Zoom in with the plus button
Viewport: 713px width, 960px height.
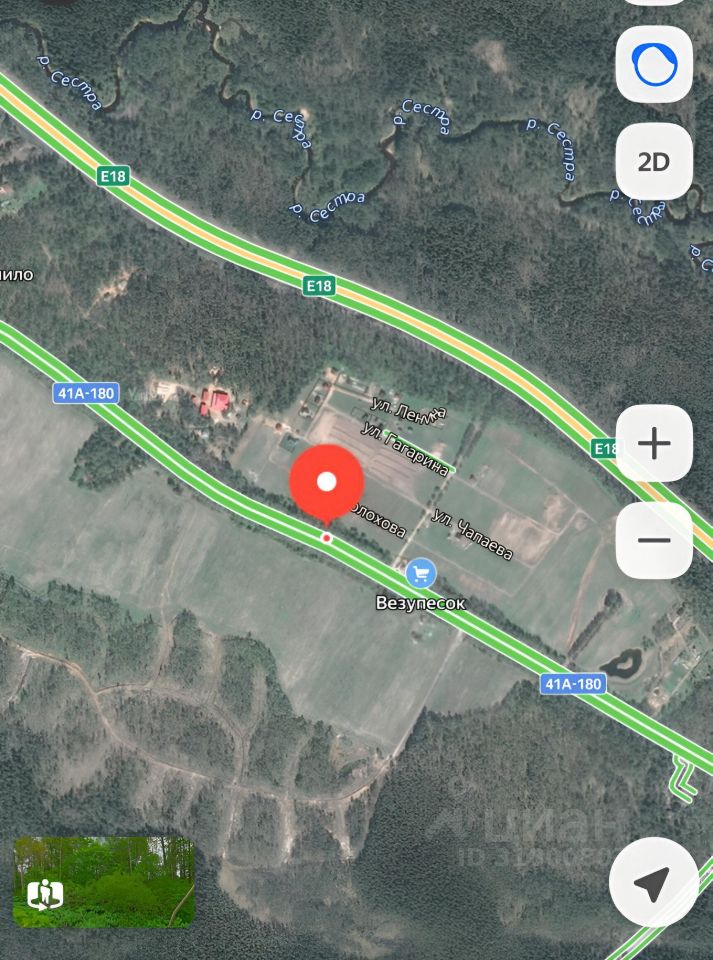[654, 443]
